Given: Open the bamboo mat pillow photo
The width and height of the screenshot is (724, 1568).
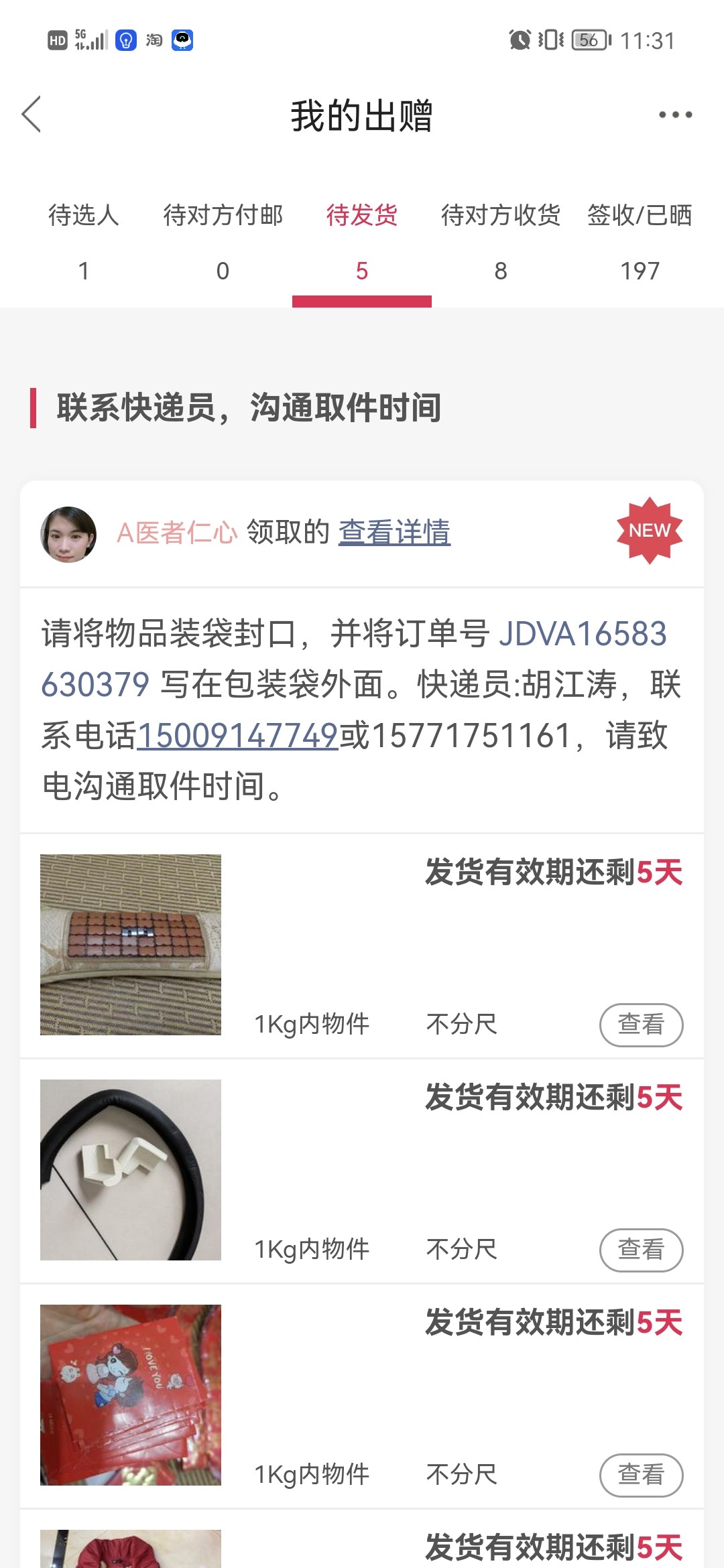Looking at the screenshot, I should pos(131,945).
